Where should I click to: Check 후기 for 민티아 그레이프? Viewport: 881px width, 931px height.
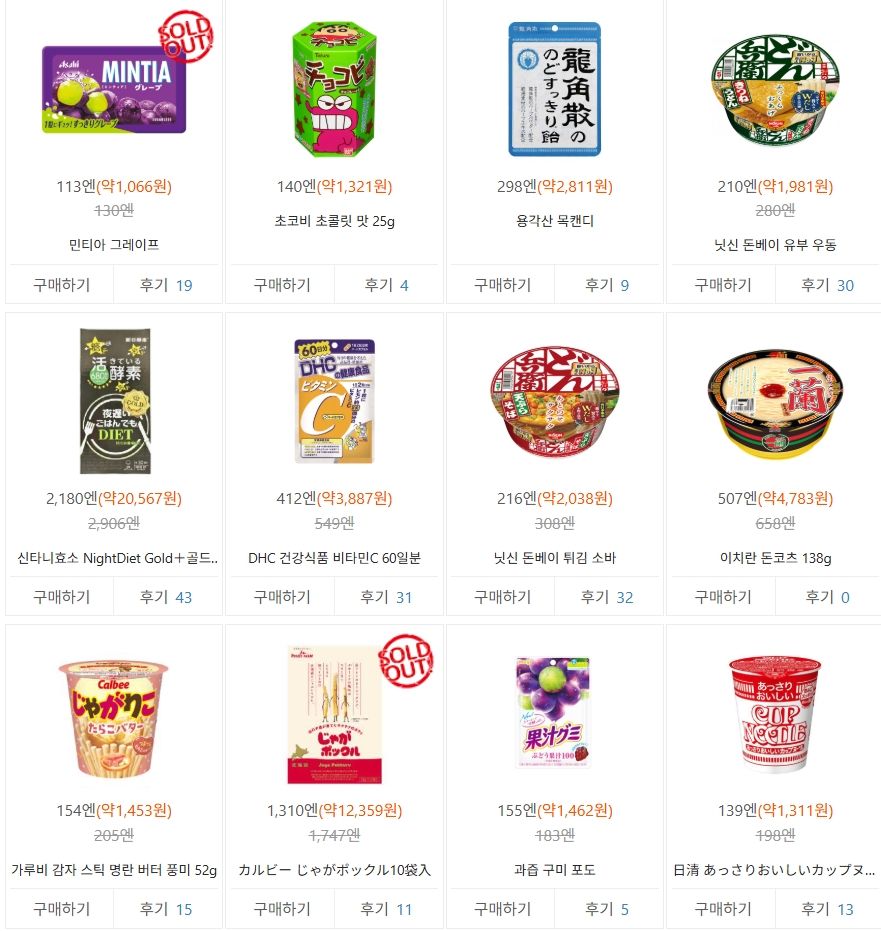coord(166,285)
